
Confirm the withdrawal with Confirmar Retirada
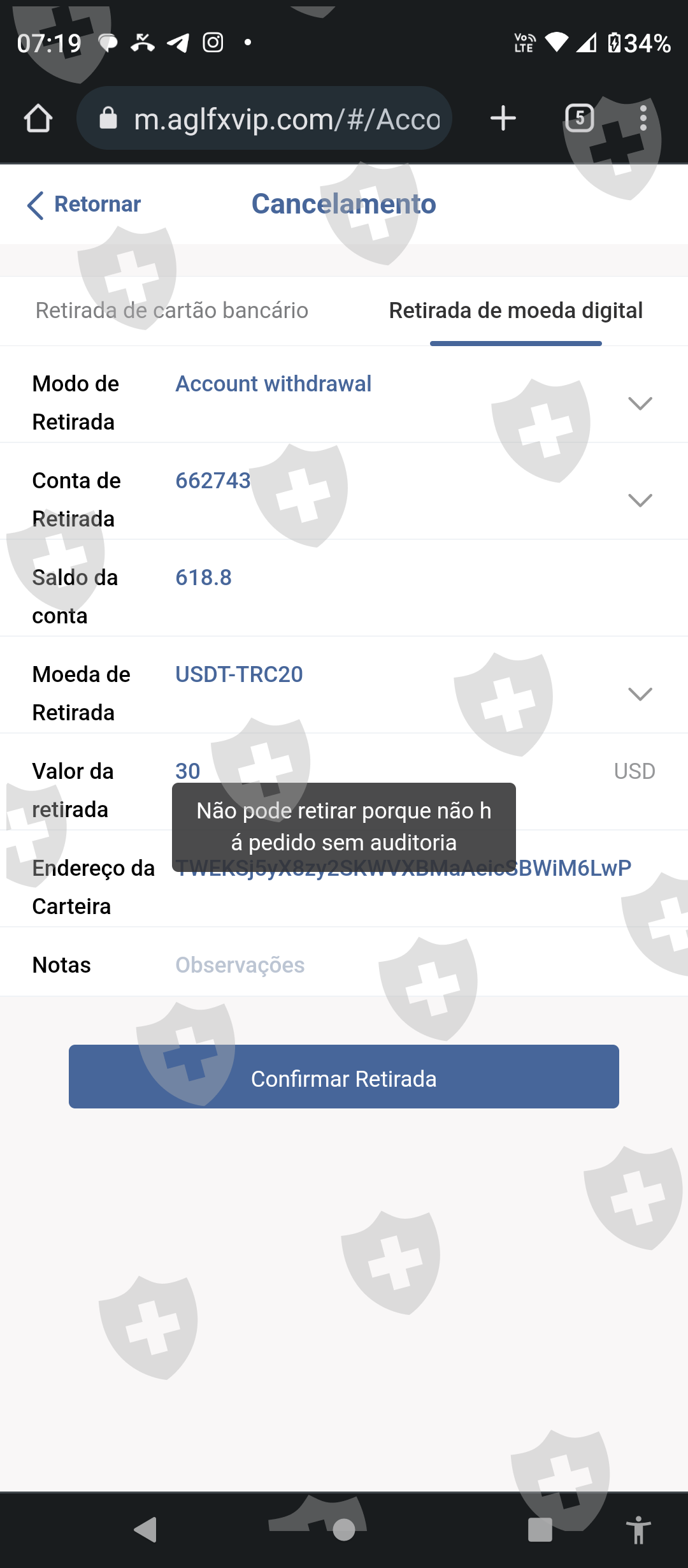(x=344, y=1077)
